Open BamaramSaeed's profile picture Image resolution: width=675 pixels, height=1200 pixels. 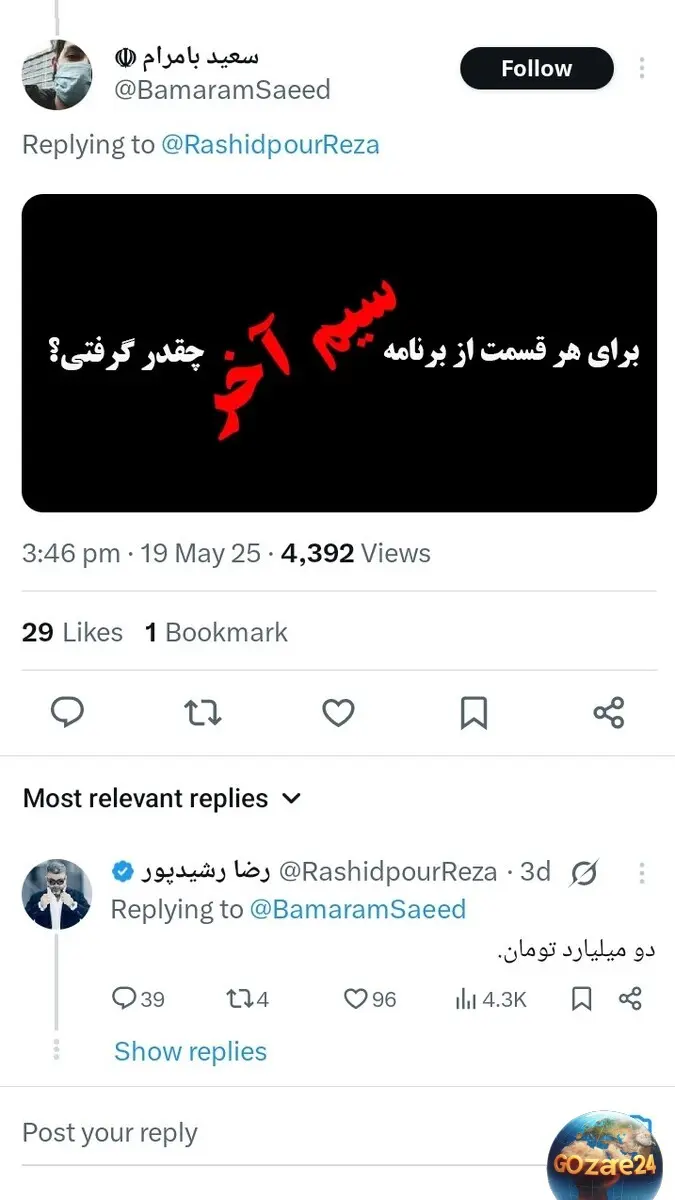pos(57,75)
